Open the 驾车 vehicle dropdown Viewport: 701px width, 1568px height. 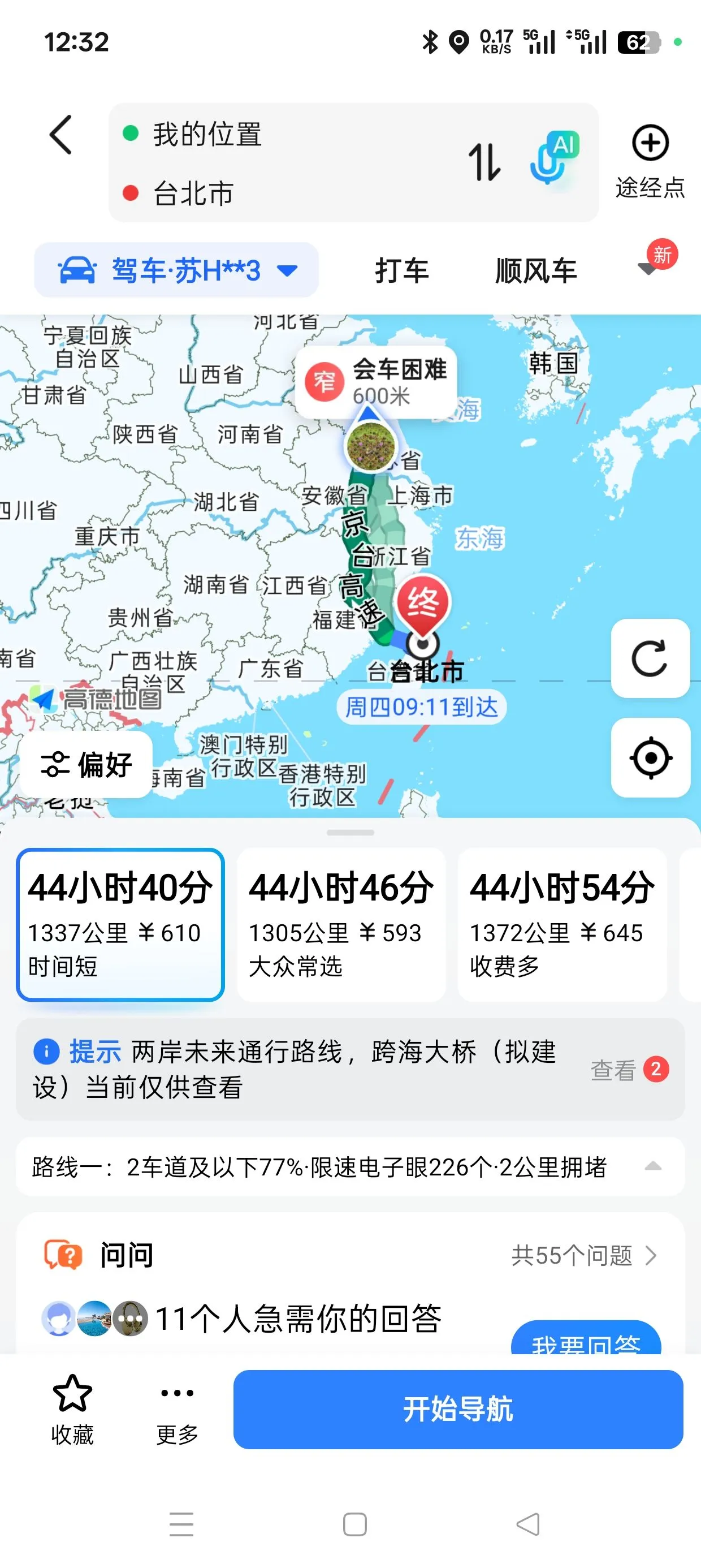(176, 270)
